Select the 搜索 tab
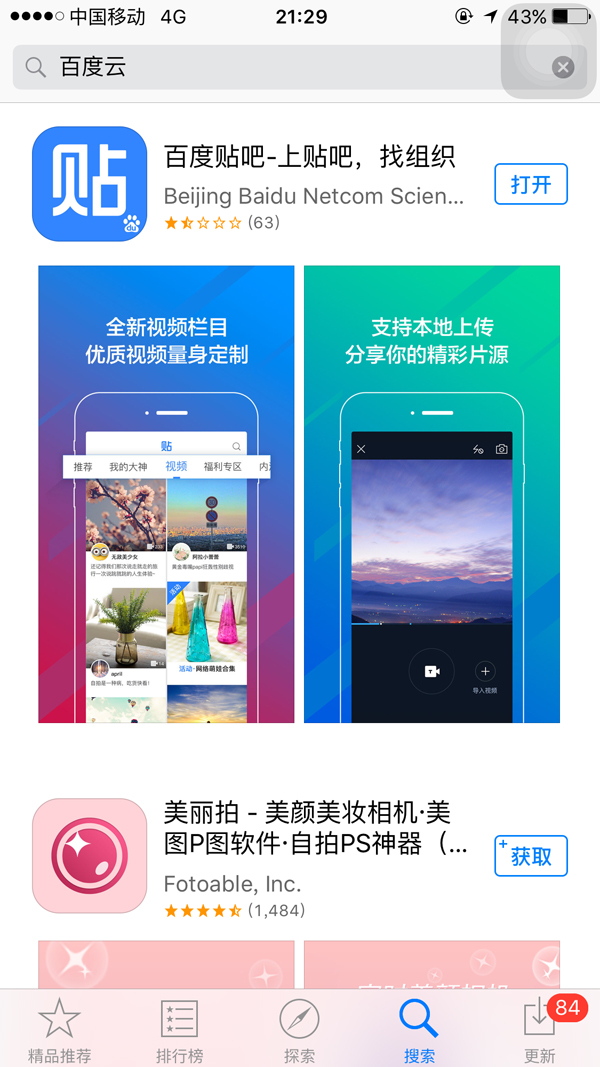 point(419,1030)
